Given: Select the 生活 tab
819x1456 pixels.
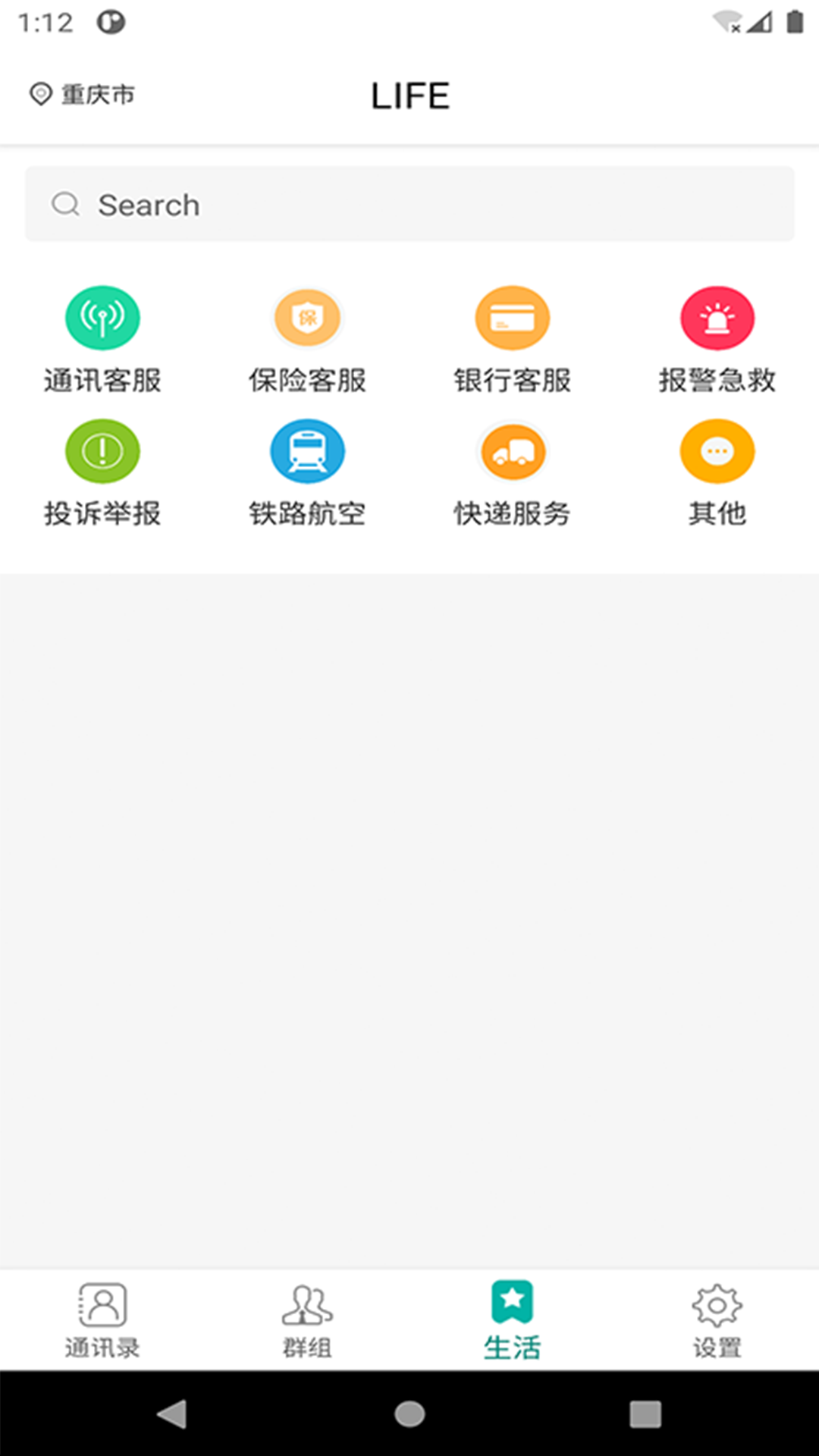Looking at the screenshot, I should pyautogui.click(x=513, y=1319).
